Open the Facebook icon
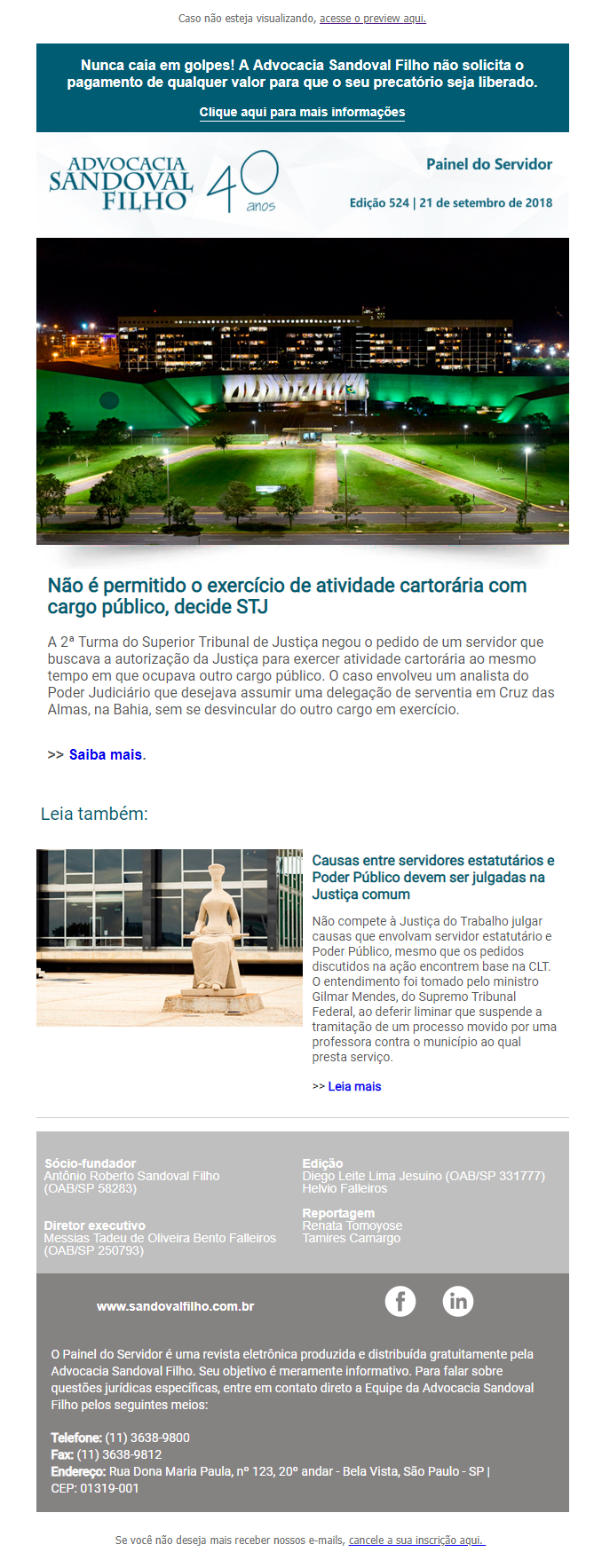594x1568 pixels. tap(400, 1302)
